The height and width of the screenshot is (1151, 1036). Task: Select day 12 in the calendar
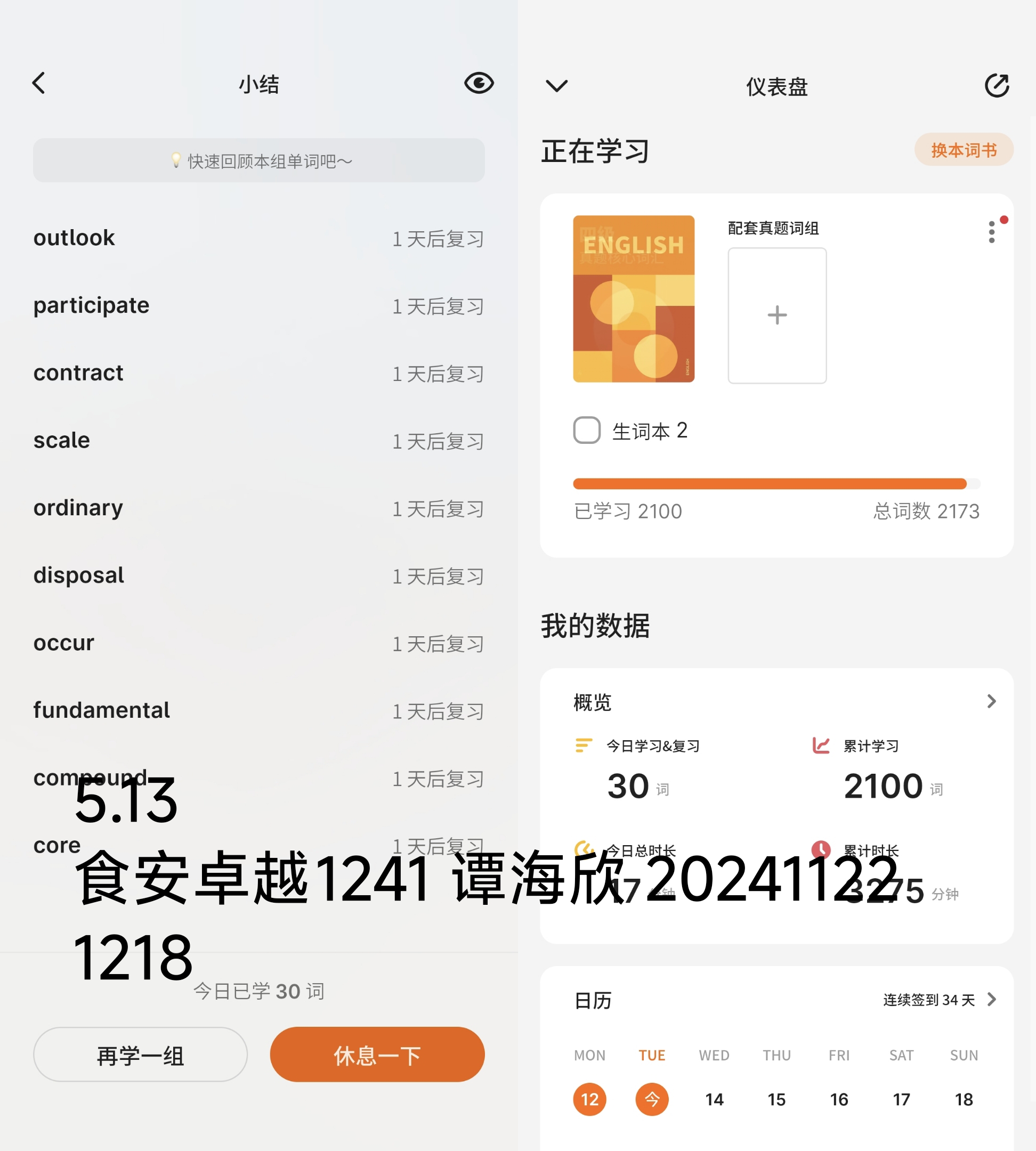590,1099
